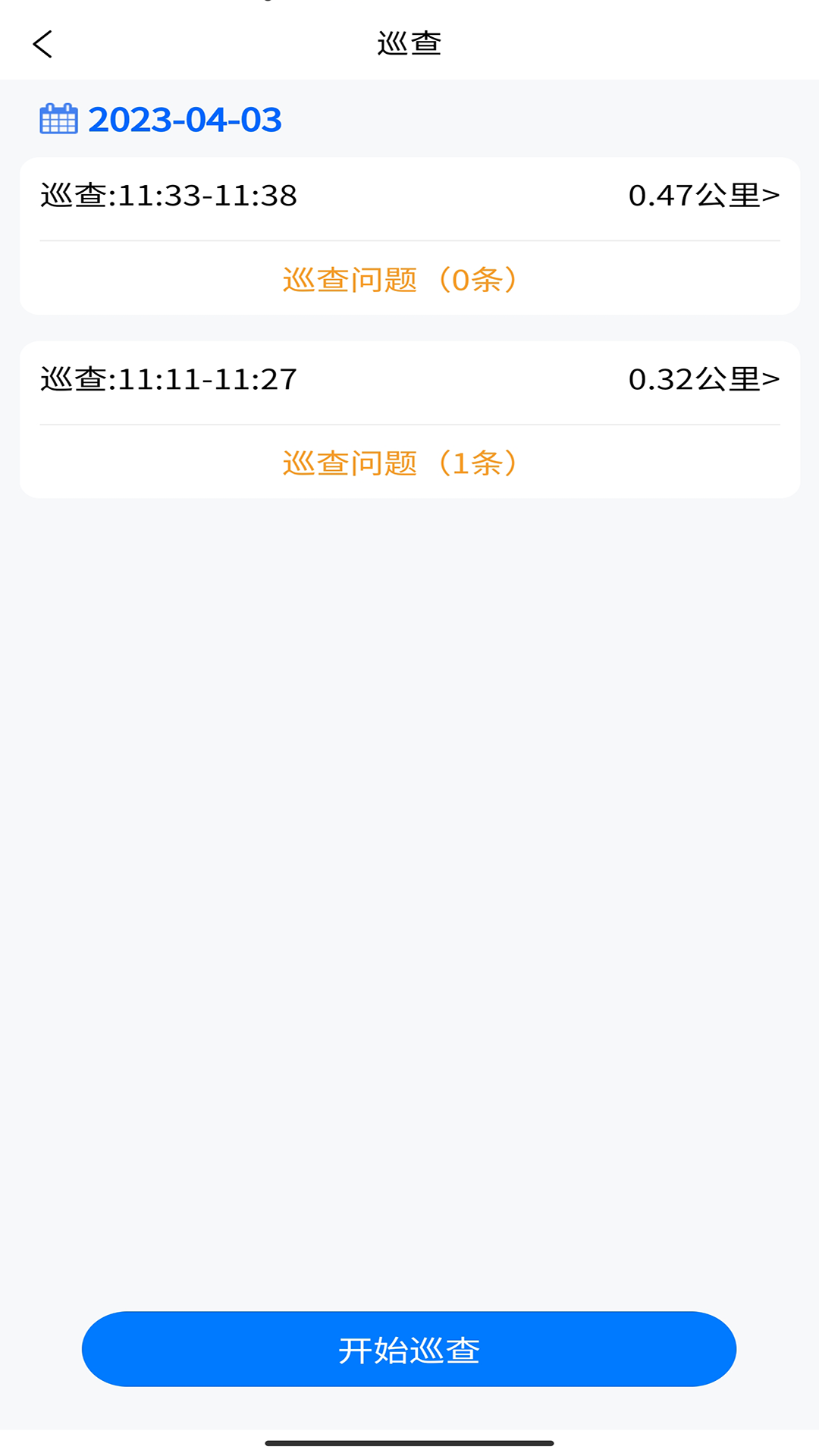
Task: Tap the left-pointing navigation arrow
Action: [43, 43]
